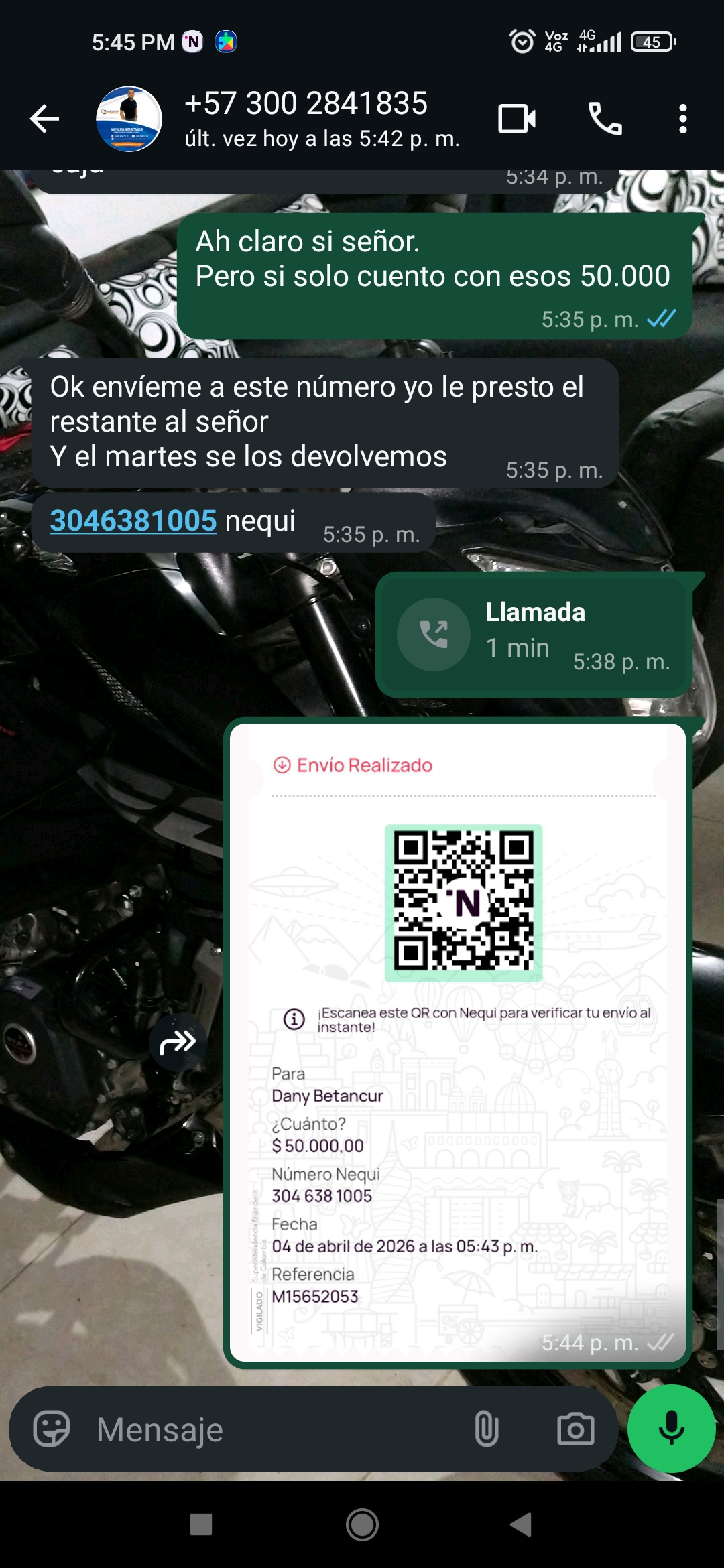Open the emoji picker

click(x=52, y=1429)
